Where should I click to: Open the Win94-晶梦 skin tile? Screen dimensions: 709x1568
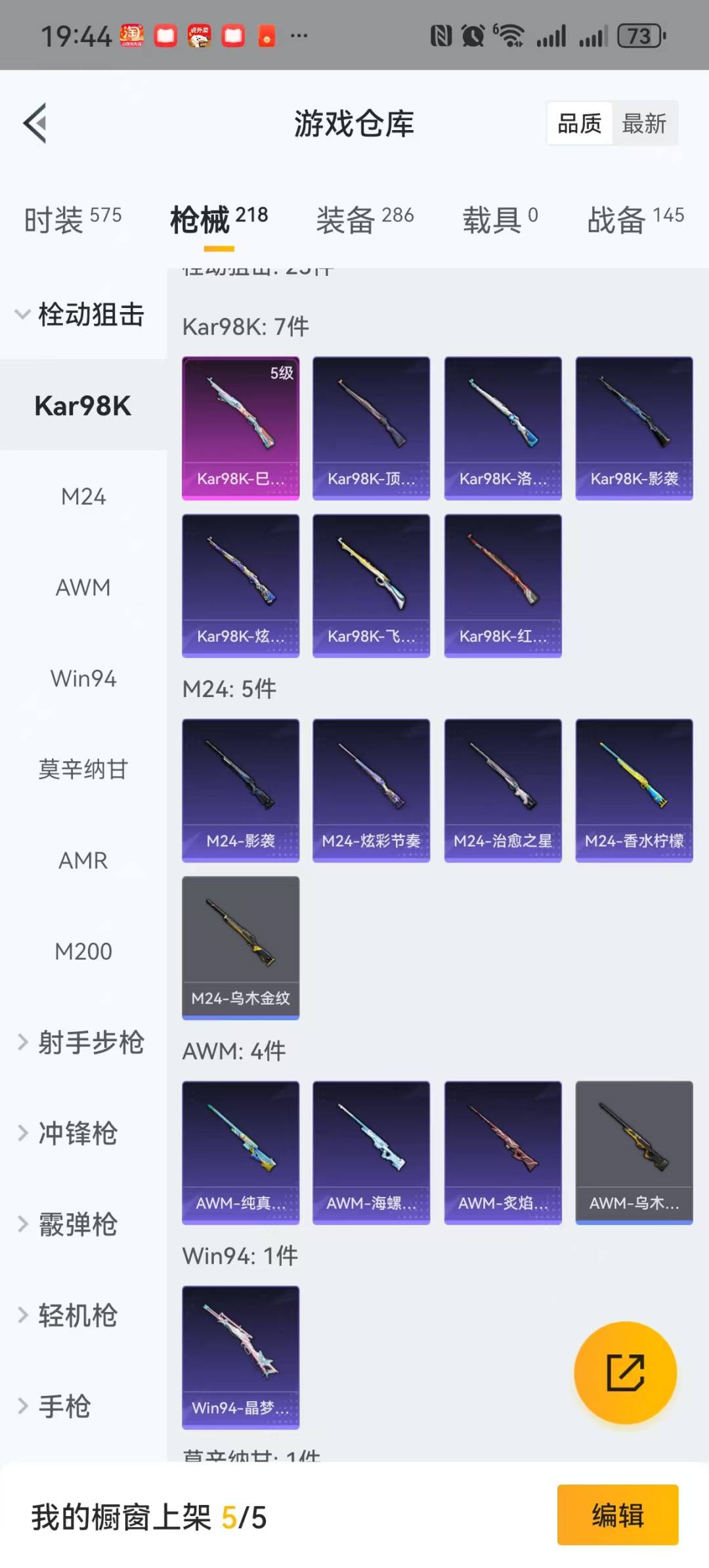[240, 1357]
